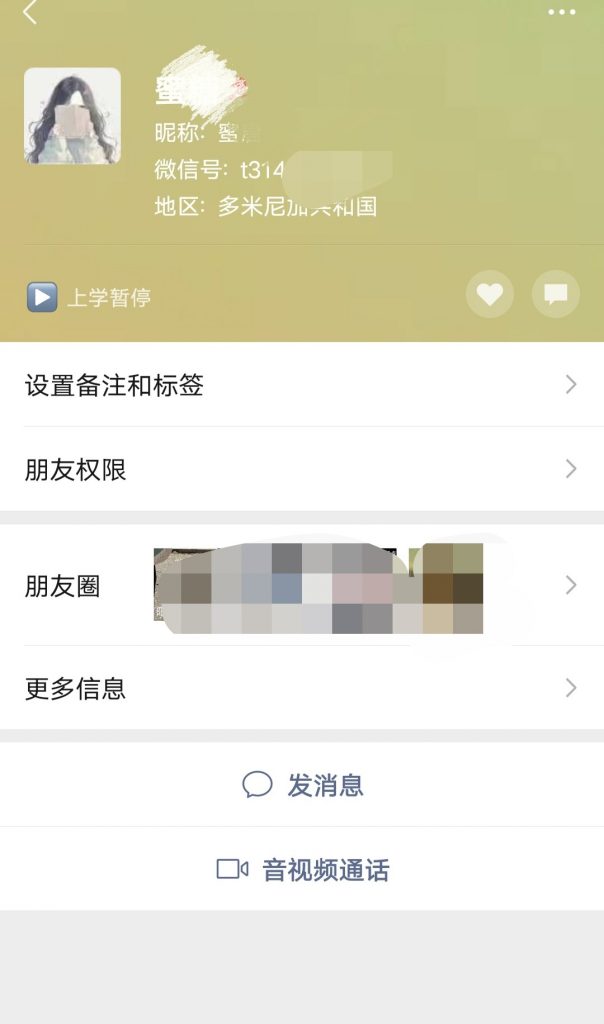604x1024 pixels.
Task: Open 更多信息 row
Action: (x=302, y=688)
